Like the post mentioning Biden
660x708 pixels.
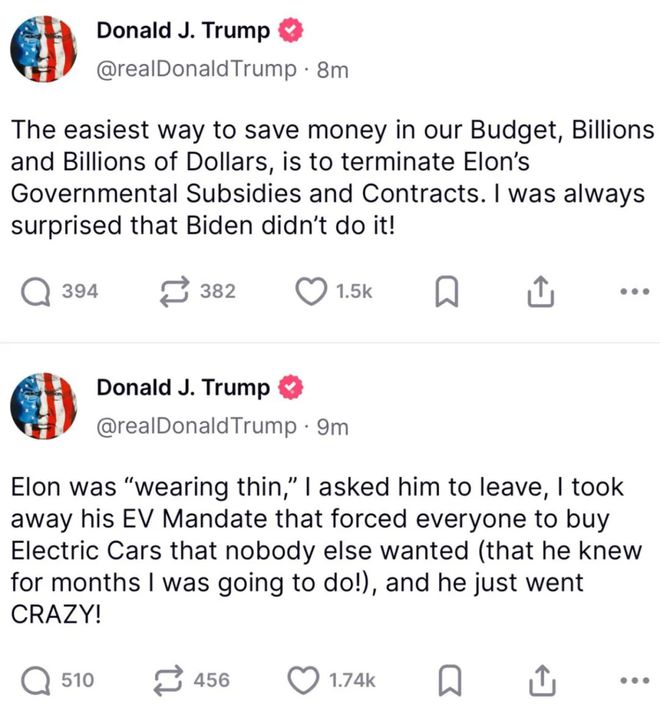click(x=311, y=291)
